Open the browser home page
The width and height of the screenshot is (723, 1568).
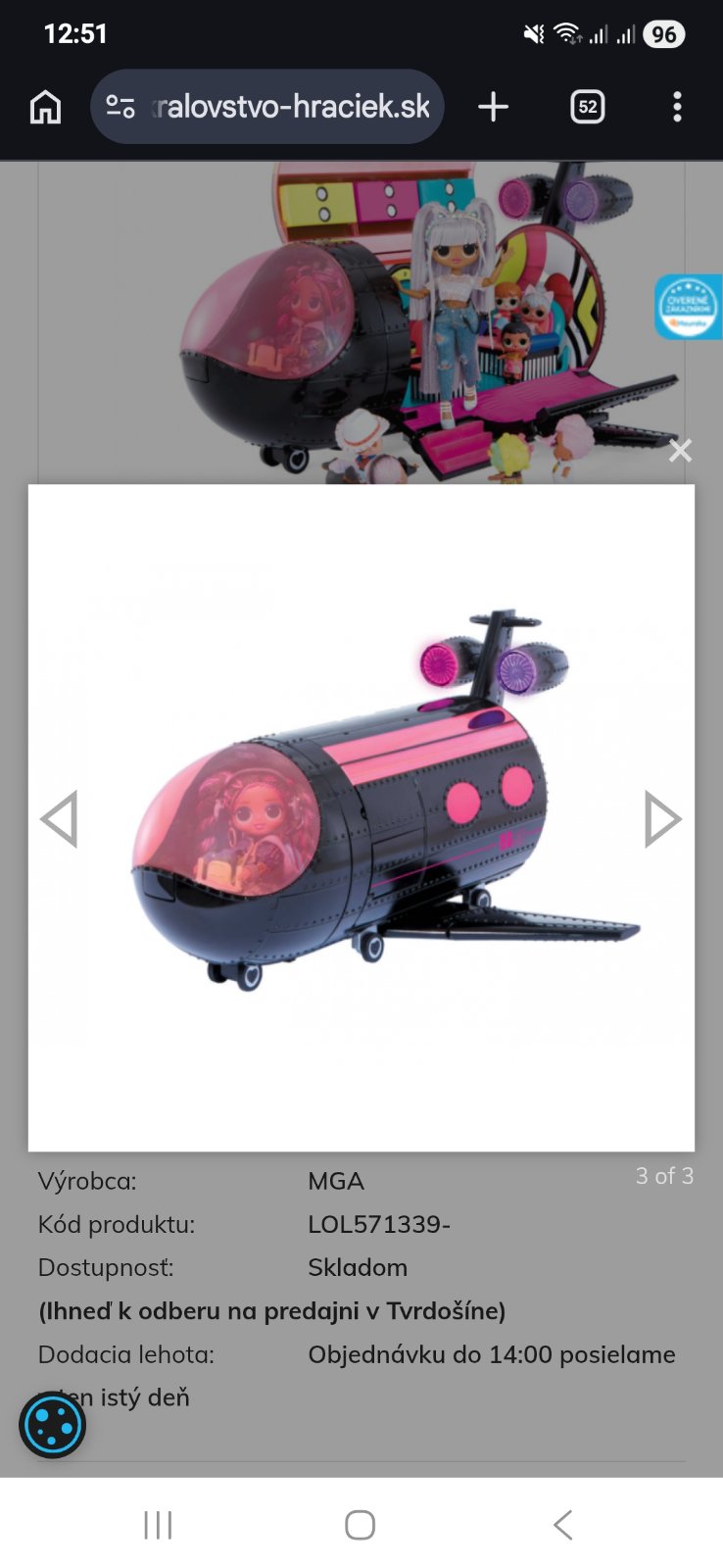click(x=45, y=107)
